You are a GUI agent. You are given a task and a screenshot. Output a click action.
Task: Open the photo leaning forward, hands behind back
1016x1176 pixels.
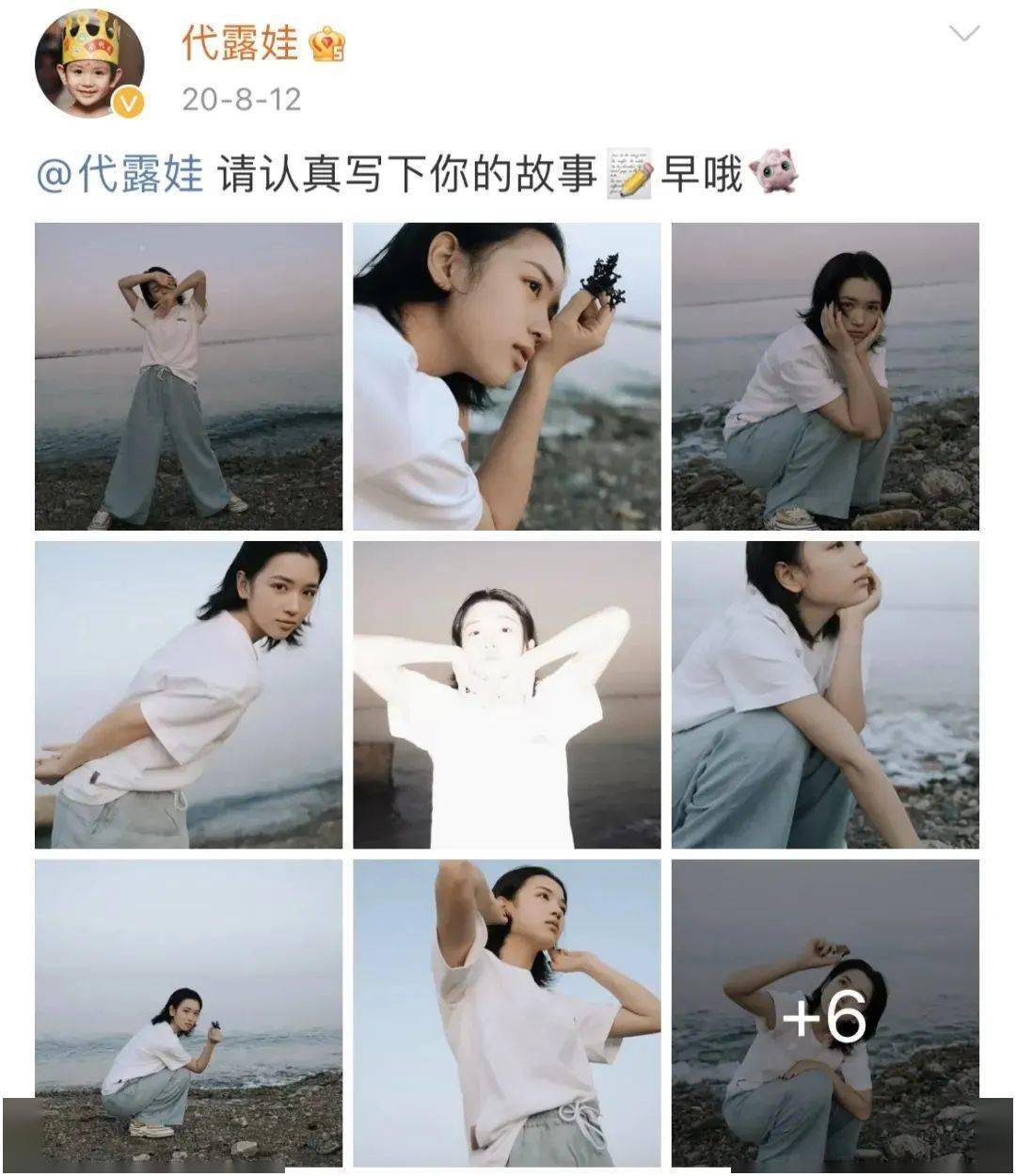[188, 694]
